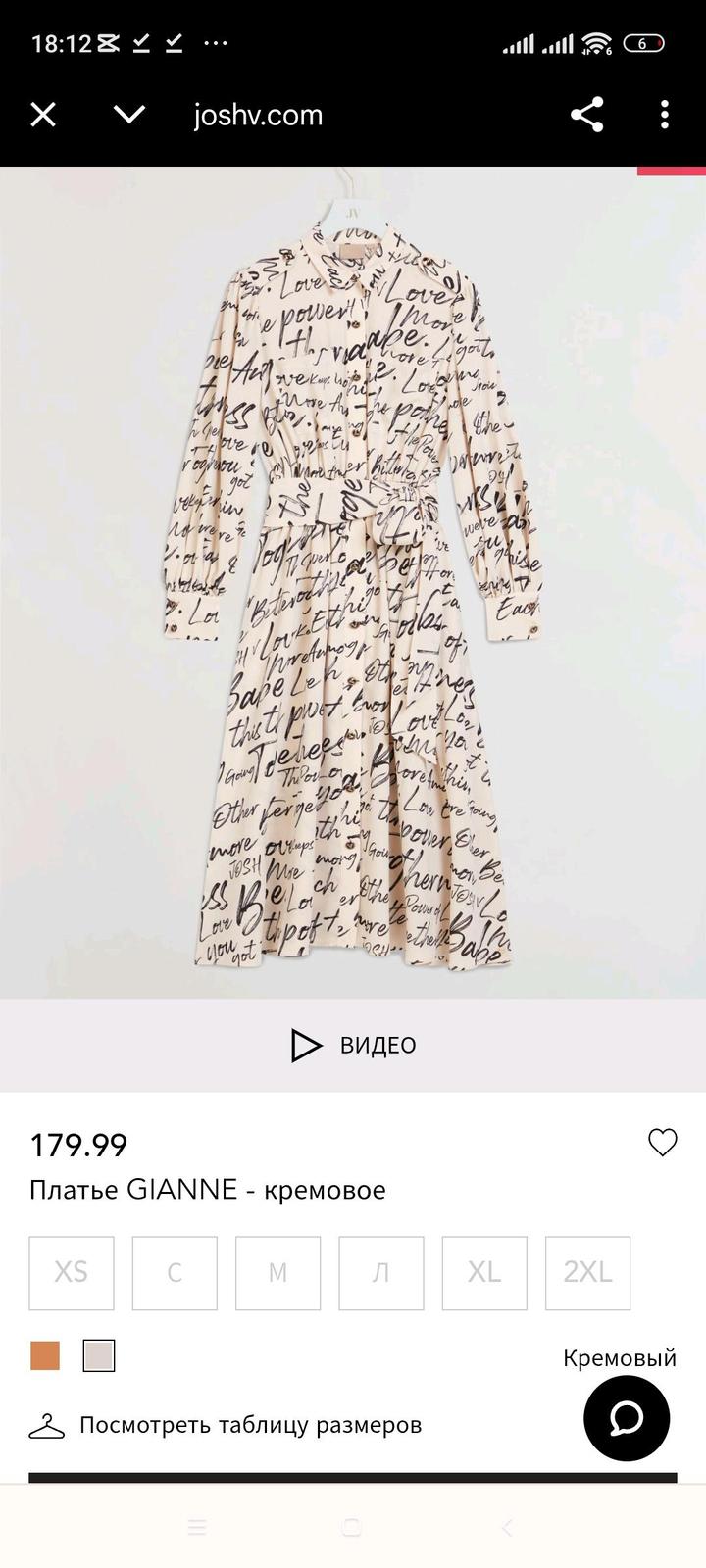
Task: Pick size М
Action: [x=278, y=1272]
